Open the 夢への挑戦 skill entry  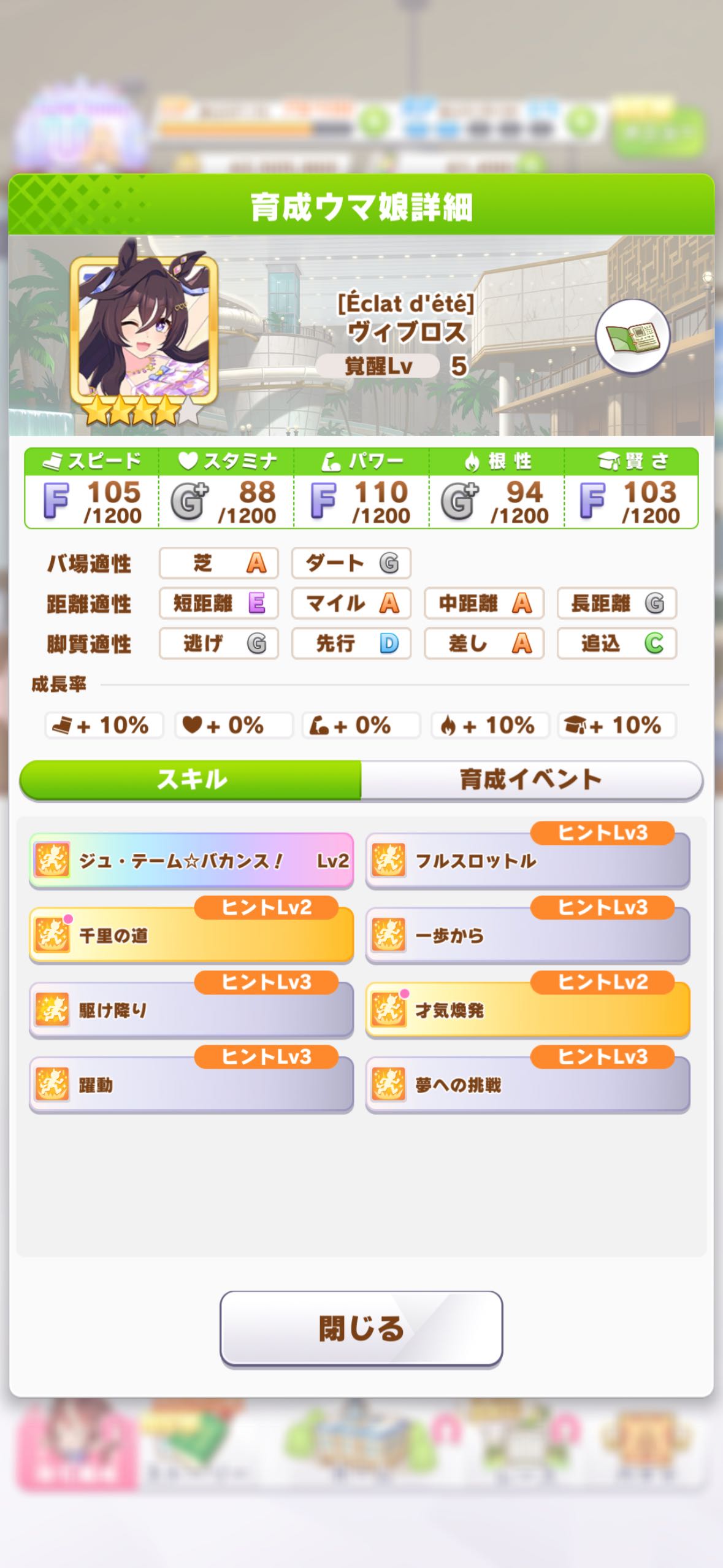527,1085
